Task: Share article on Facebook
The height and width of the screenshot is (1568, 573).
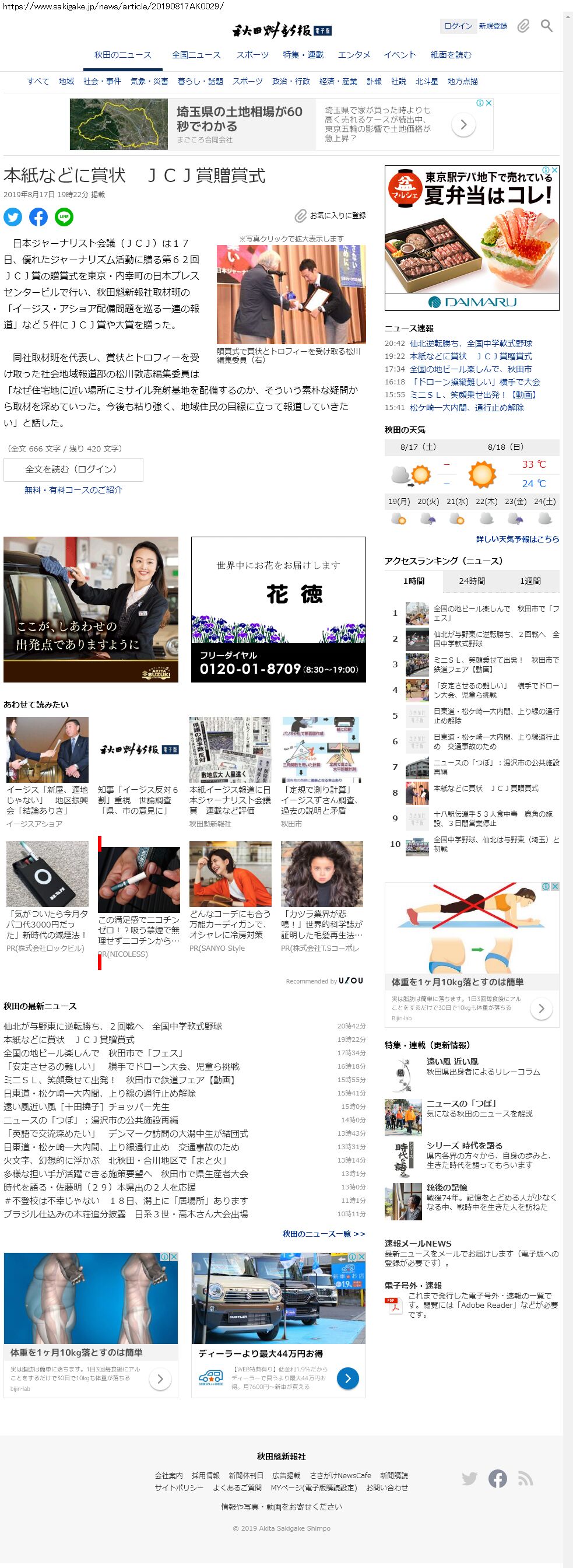Action: point(38,216)
